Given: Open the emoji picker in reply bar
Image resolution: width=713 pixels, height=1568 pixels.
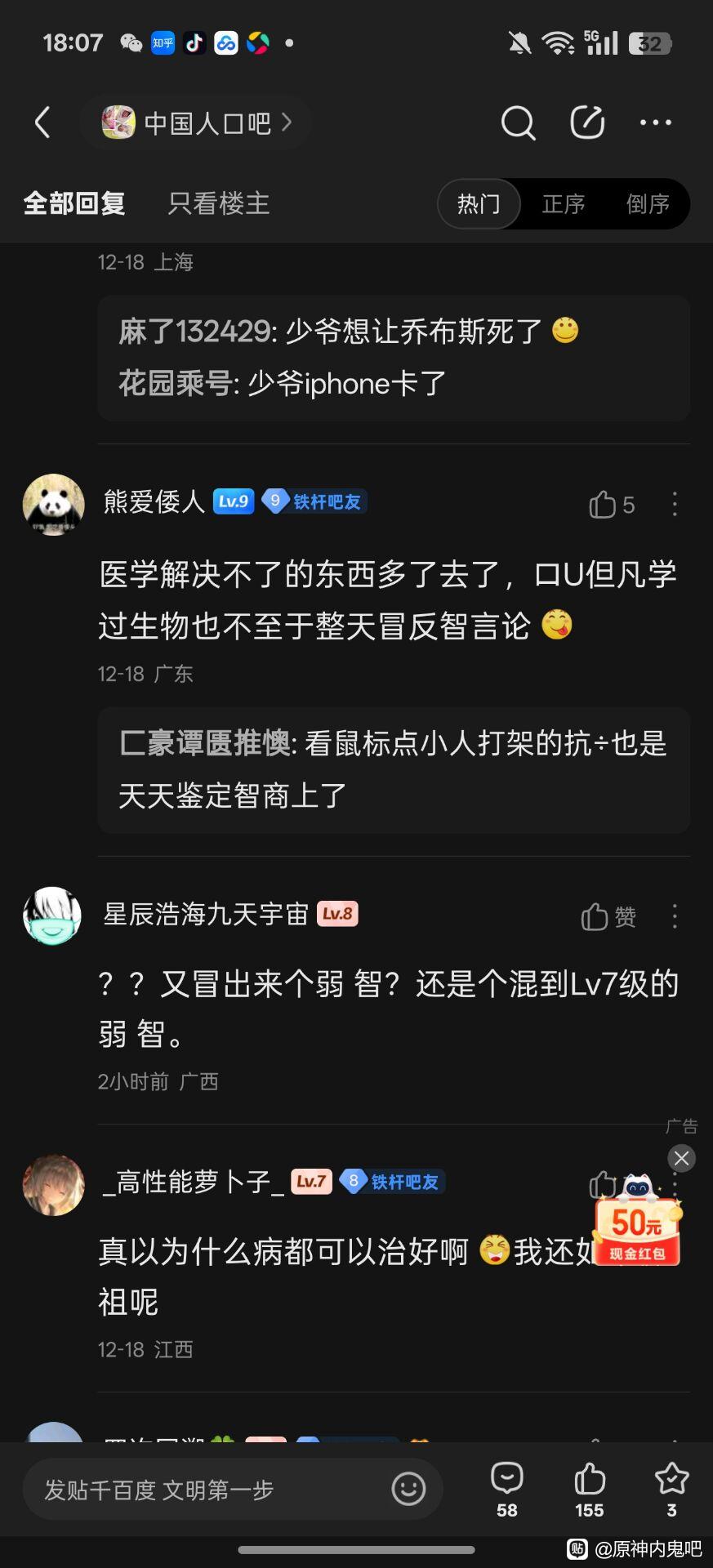Looking at the screenshot, I should pyautogui.click(x=408, y=1489).
